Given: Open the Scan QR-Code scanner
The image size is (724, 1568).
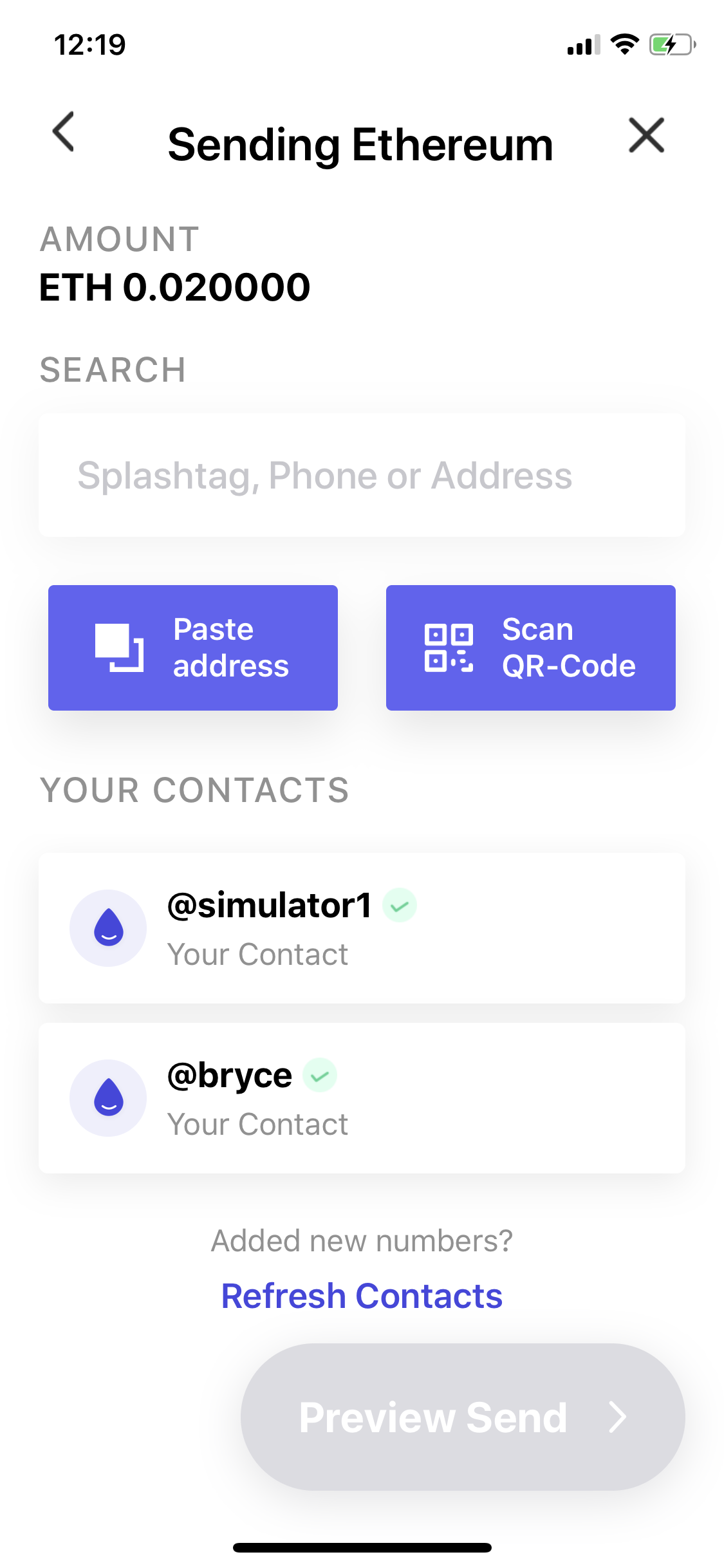Looking at the screenshot, I should 530,648.
